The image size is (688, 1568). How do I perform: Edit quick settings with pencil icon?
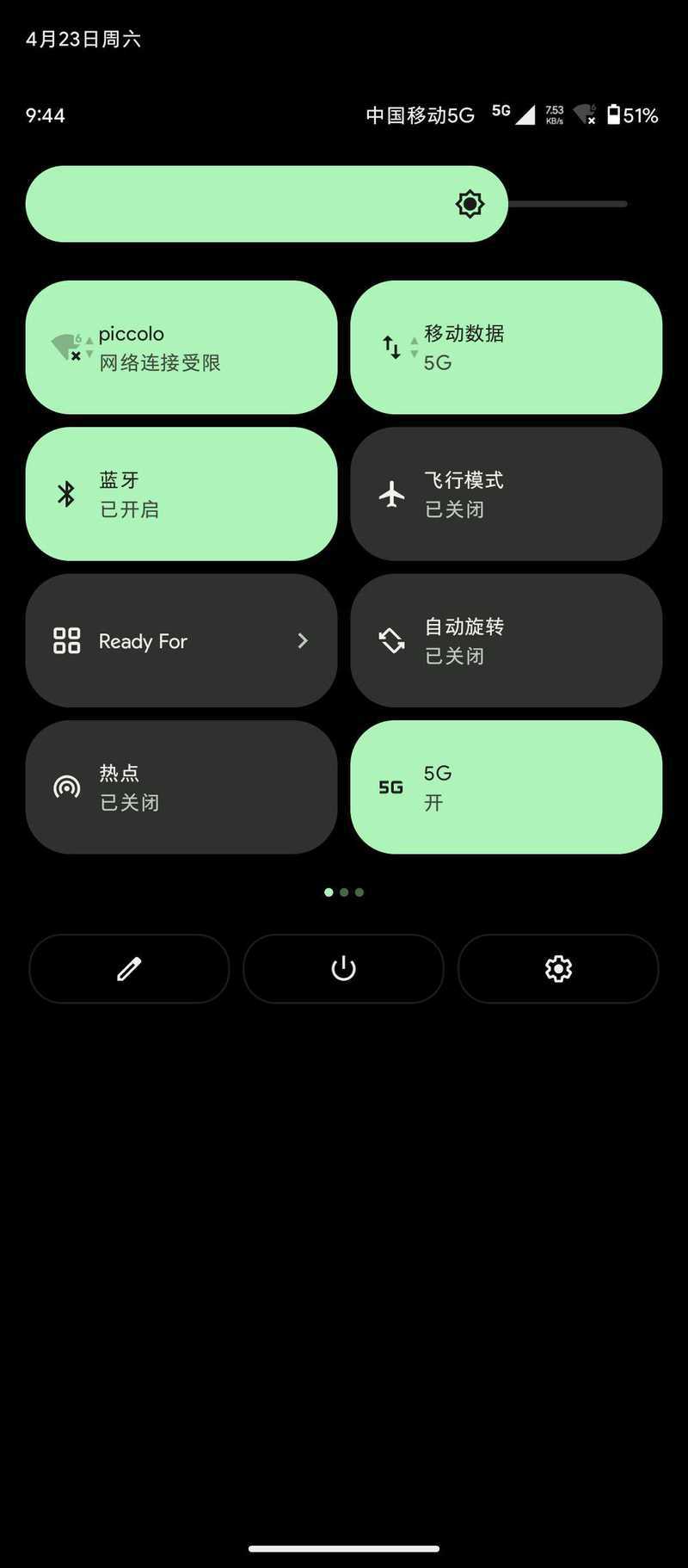click(x=129, y=968)
